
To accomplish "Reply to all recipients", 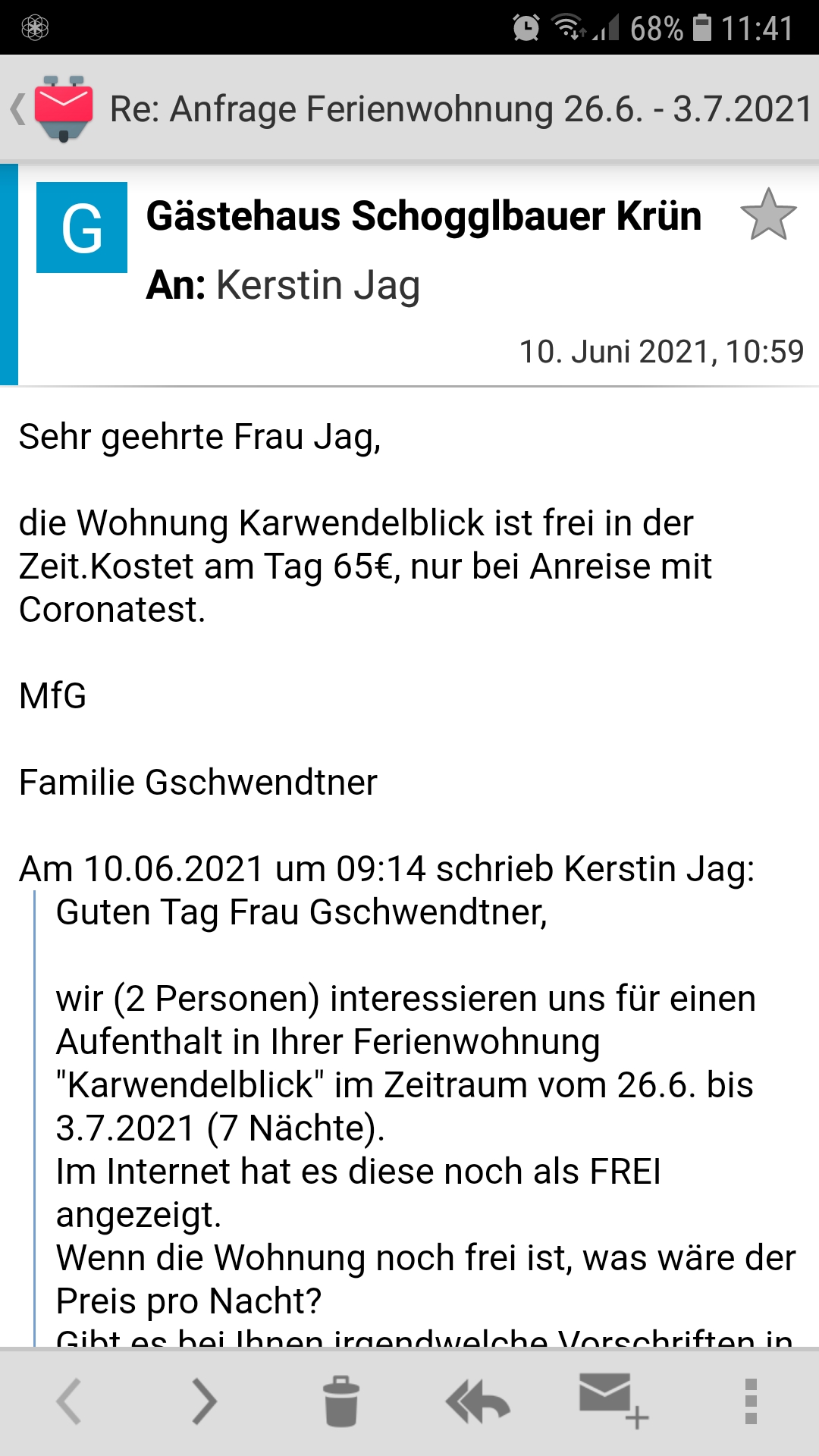I will pyautogui.click(x=478, y=1401).
